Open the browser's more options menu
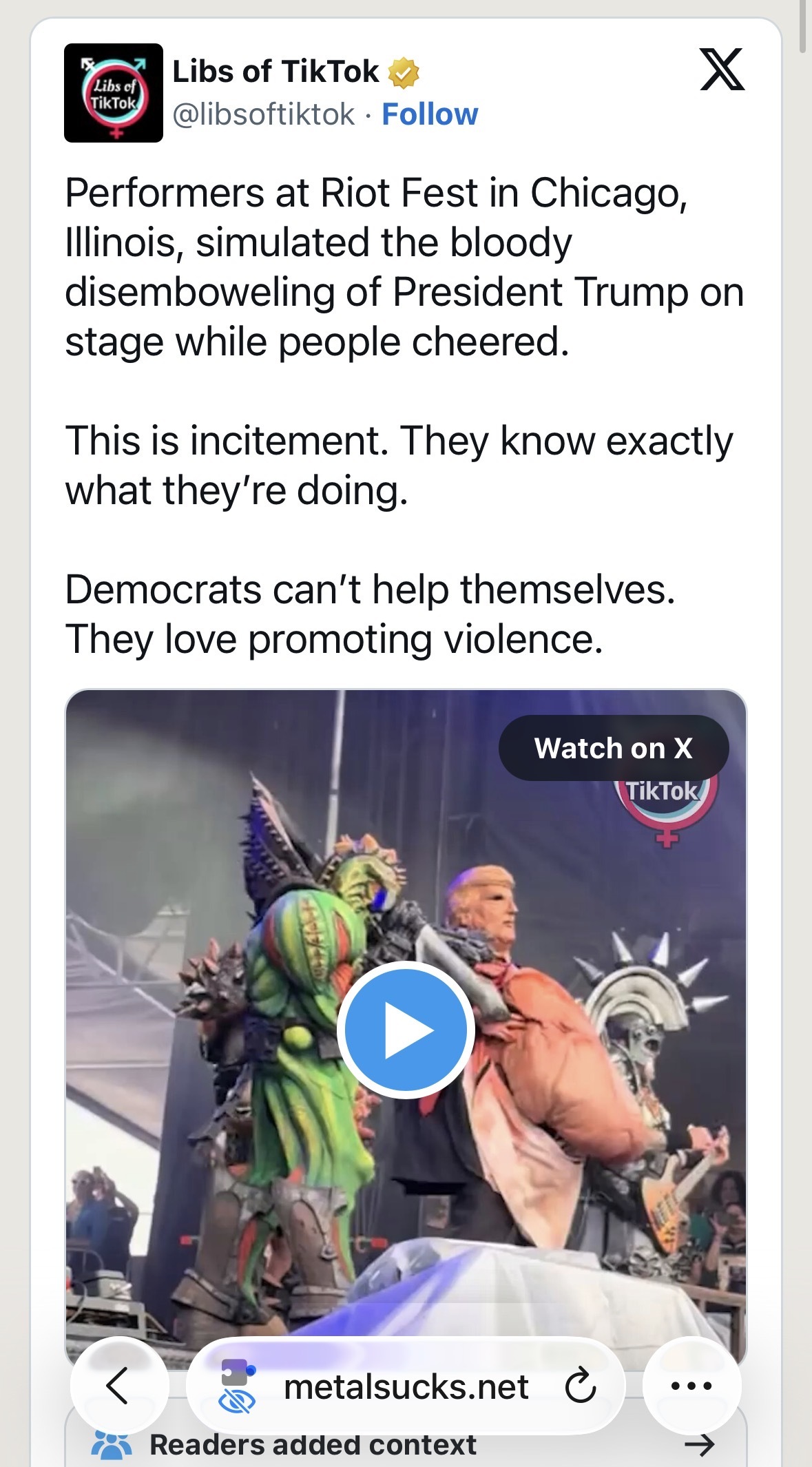 (x=691, y=1385)
